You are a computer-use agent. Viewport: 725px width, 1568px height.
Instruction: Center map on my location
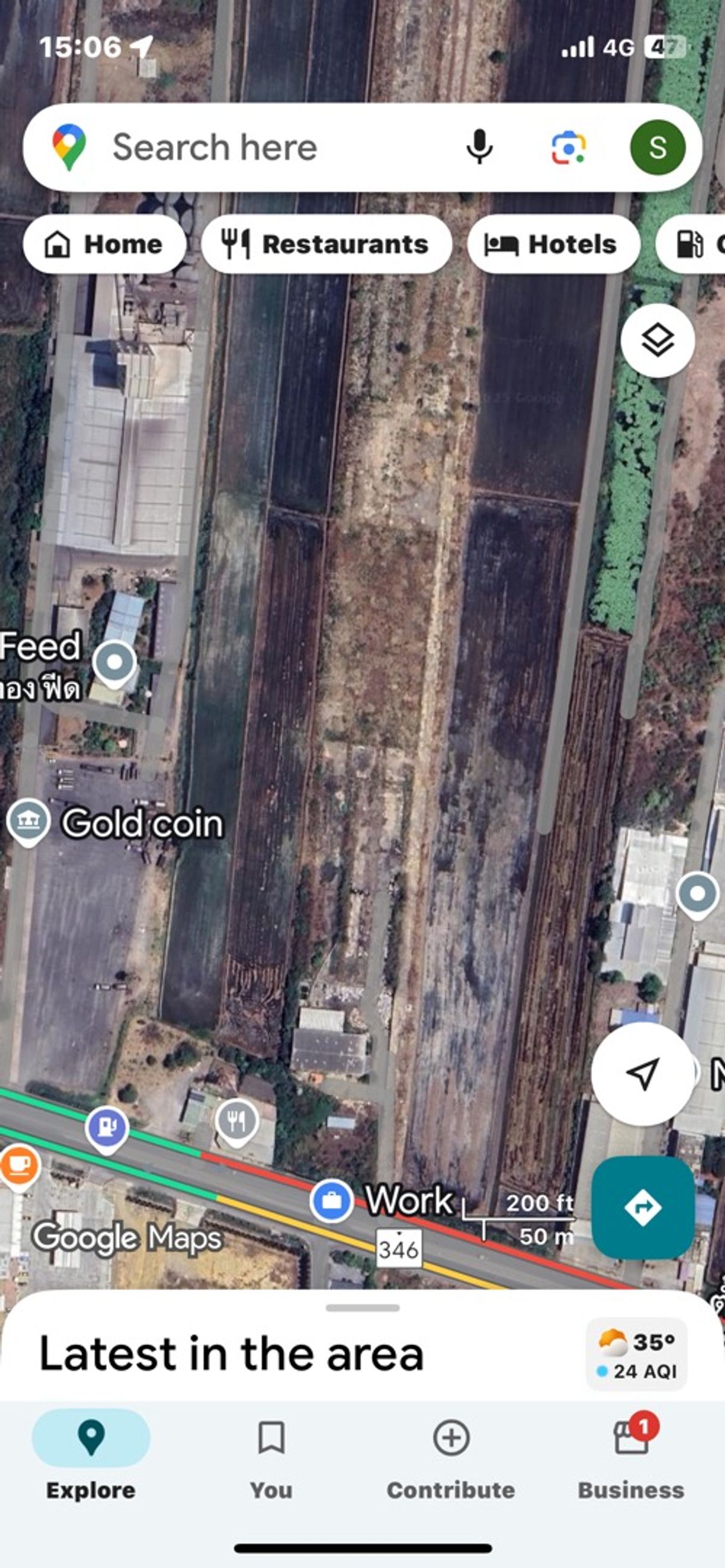point(643,1074)
